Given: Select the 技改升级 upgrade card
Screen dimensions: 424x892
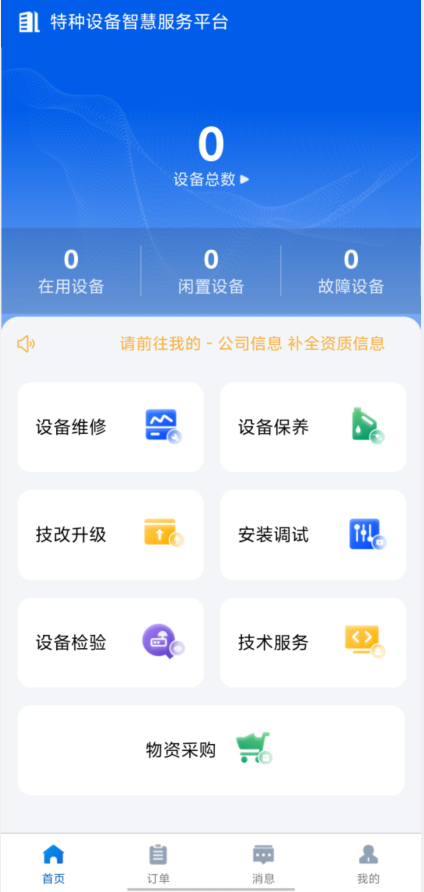Looking at the screenshot, I should (x=110, y=535).
